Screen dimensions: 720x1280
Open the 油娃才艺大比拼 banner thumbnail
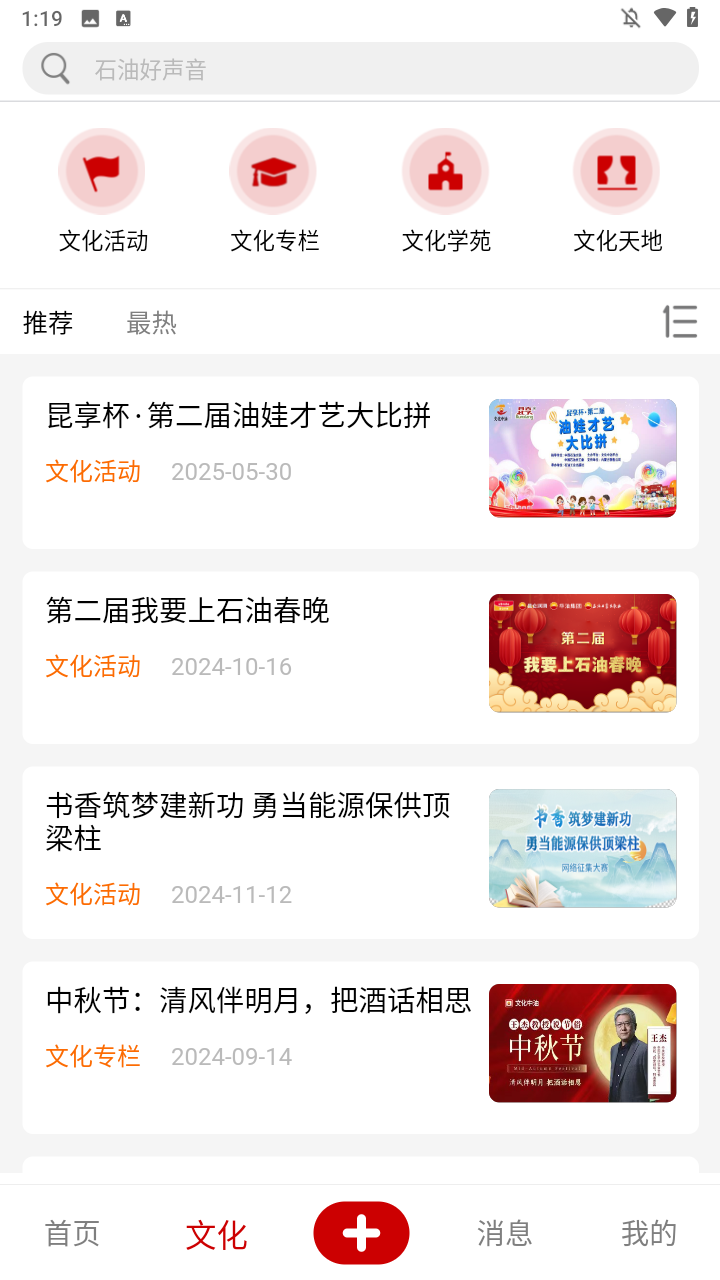pos(582,458)
